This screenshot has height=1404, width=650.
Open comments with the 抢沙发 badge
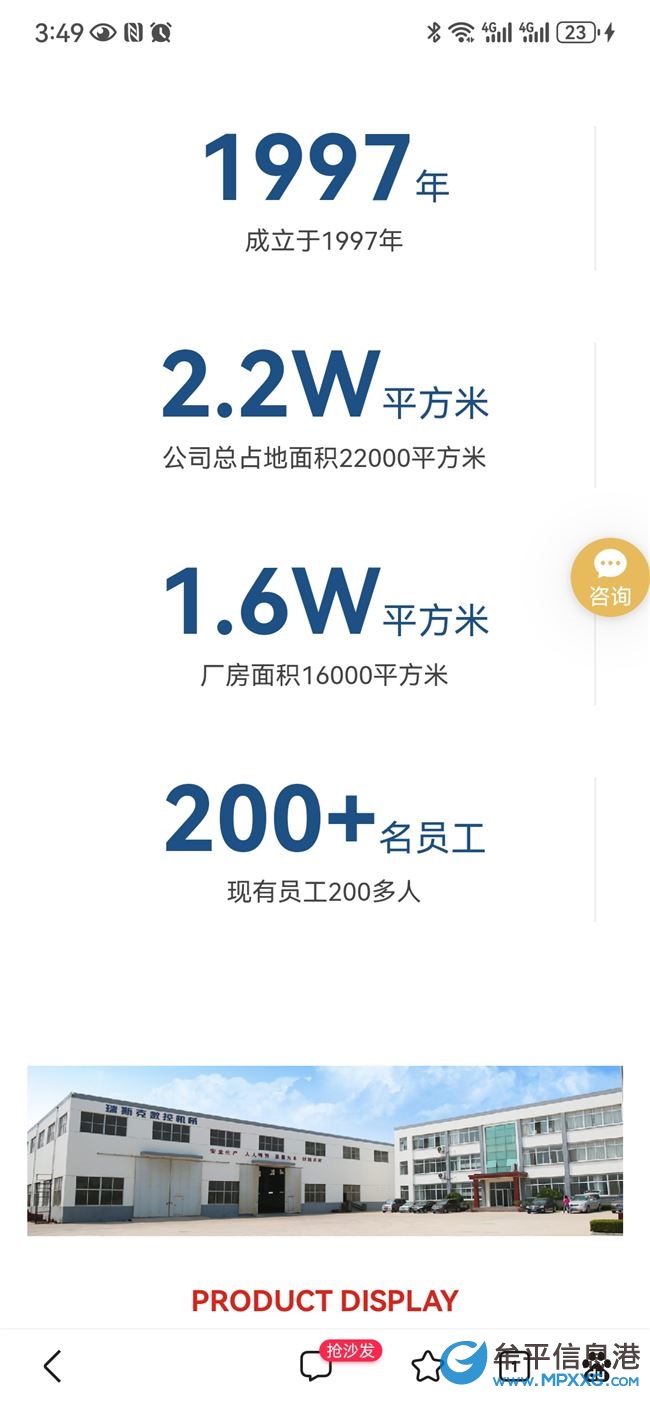point(317,1366)
